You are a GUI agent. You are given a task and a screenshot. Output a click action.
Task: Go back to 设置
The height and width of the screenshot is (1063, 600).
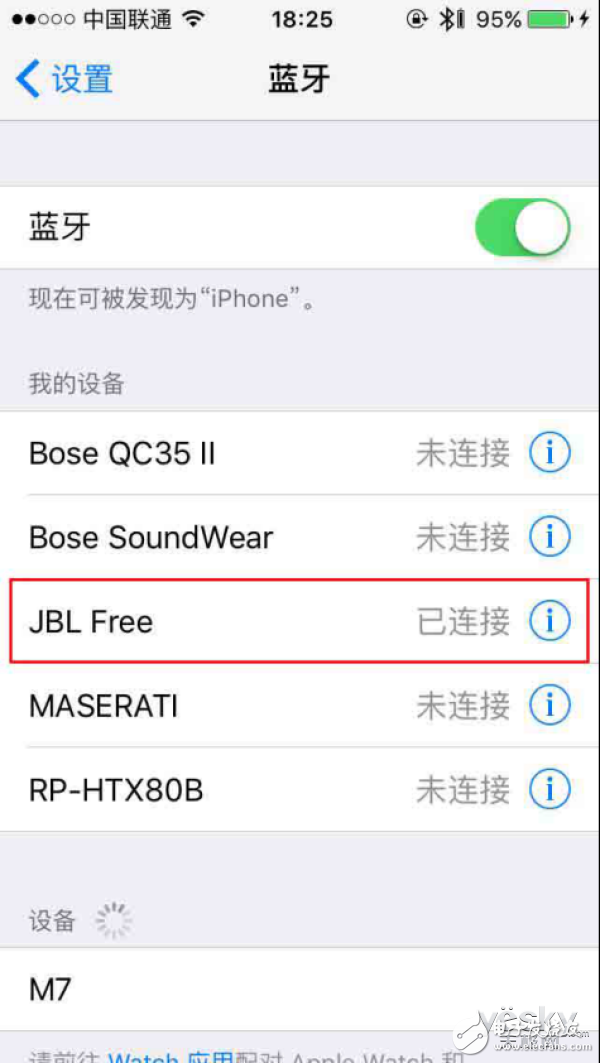pyautogui.click(x=64, y=79)
